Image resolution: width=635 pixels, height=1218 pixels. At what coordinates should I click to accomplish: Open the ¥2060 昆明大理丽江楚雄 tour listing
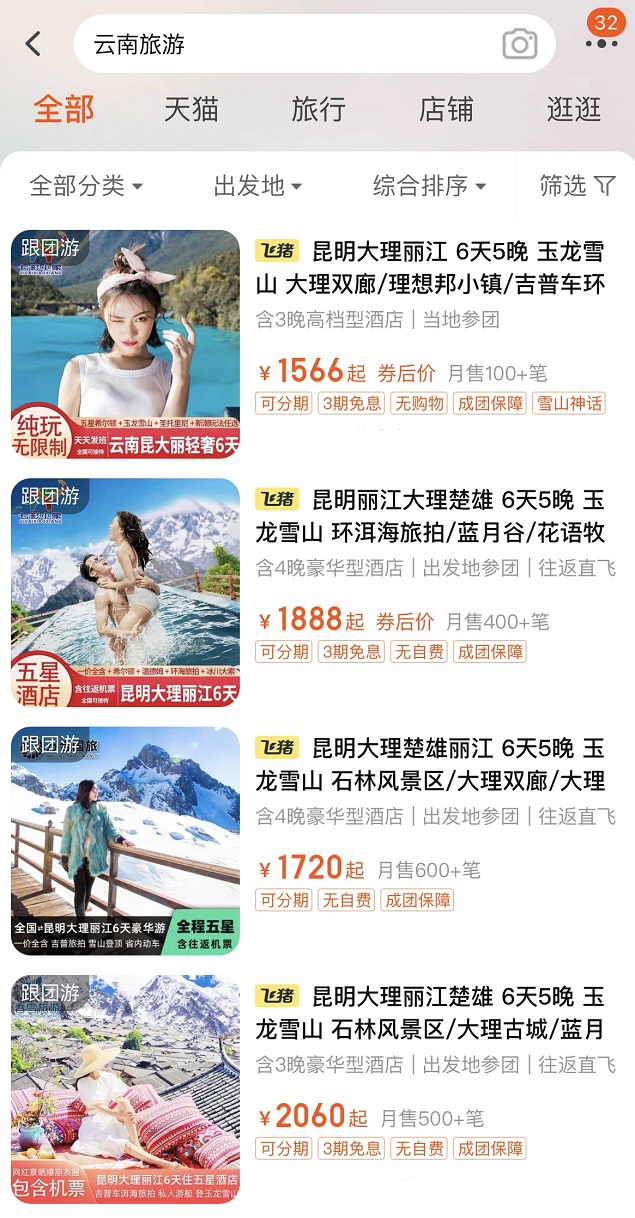pos(430,1012)
